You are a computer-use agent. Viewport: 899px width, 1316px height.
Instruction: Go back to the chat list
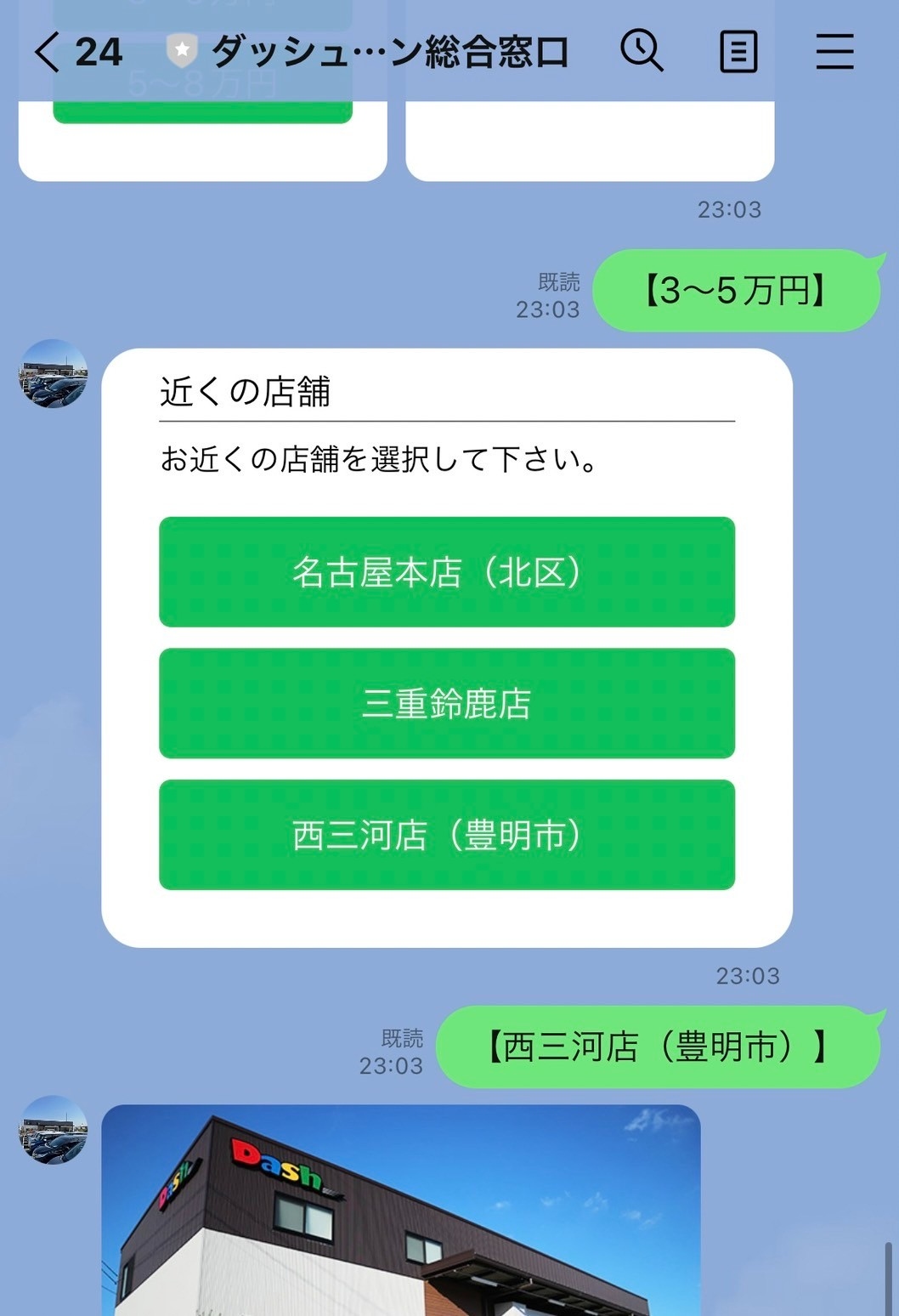click(x=48, y=53)
